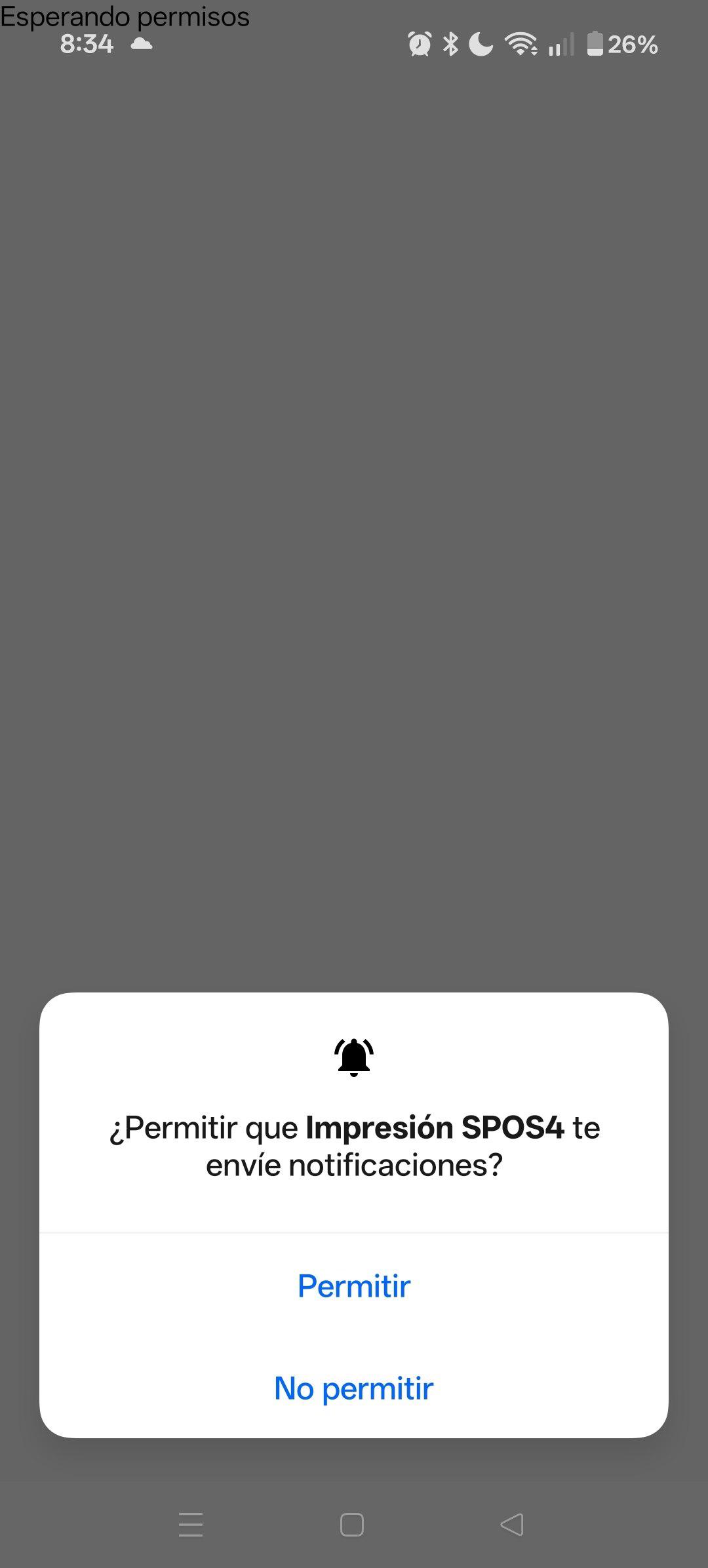The image size is (708, 1568).
Task: Open recent apps from the navigation bar
Action: pyautogui.click(x=191, y=1525)
